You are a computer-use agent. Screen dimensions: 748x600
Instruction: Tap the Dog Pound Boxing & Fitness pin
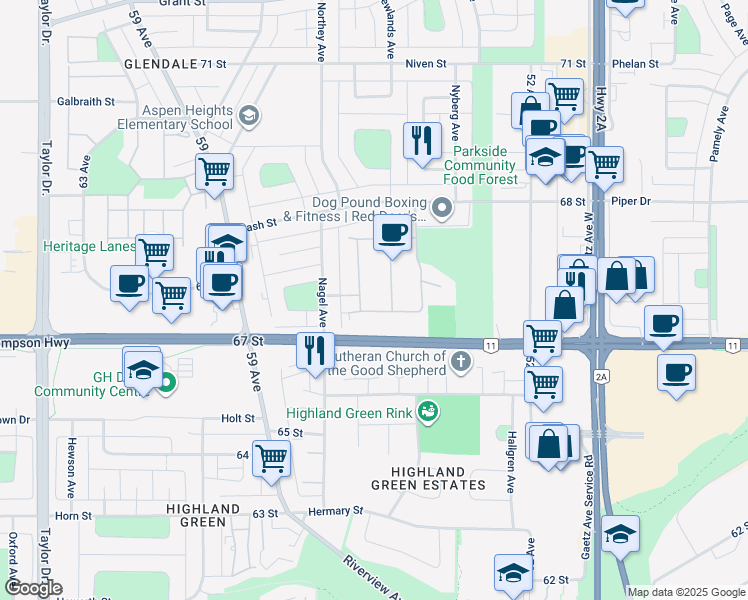pyautogui.click(x=442, y=208)
